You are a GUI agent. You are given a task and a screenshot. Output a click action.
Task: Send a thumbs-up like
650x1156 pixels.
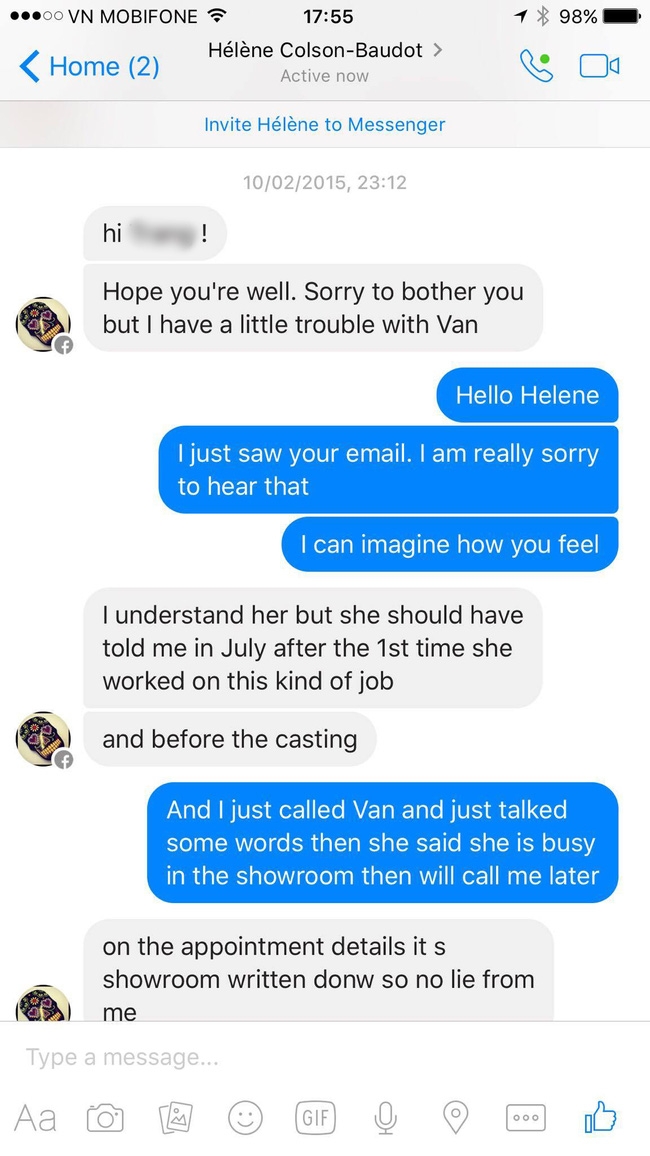(x=601, y=1116)
